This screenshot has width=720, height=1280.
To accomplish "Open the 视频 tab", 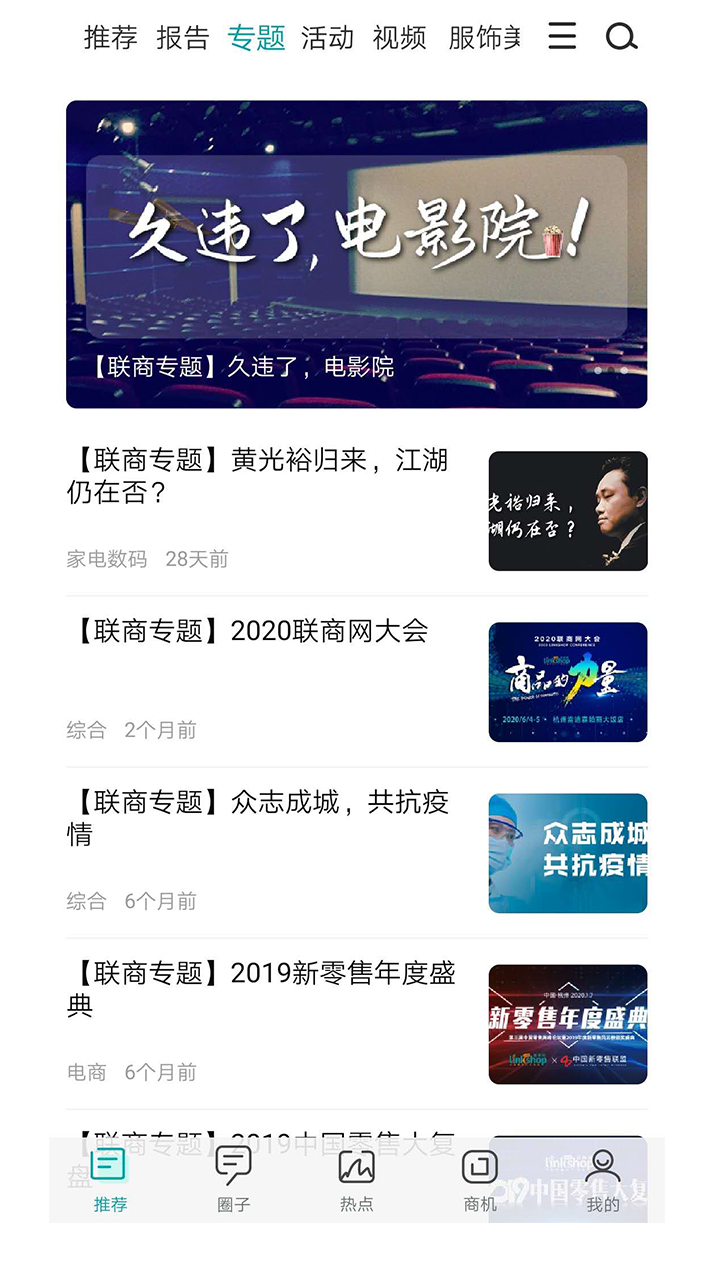I will click(x=399, y=37).
